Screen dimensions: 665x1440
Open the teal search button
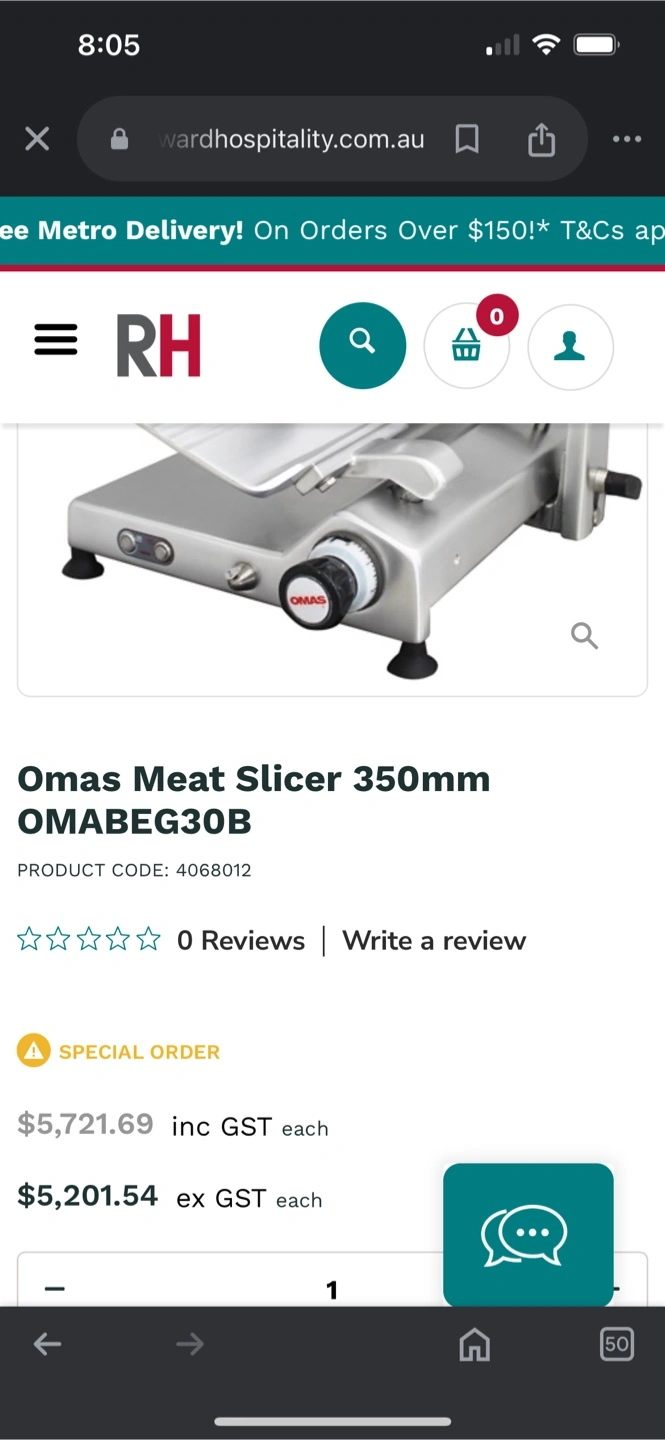coord(363,346)
